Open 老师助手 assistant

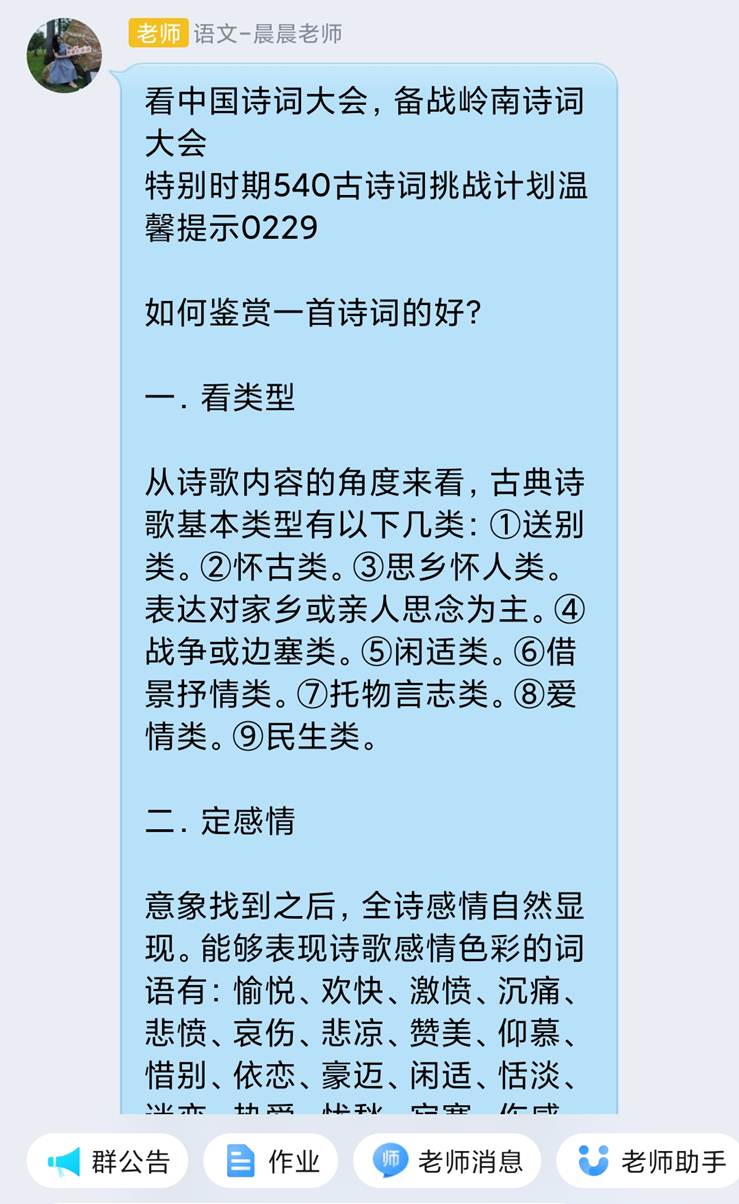point(652,1161)
